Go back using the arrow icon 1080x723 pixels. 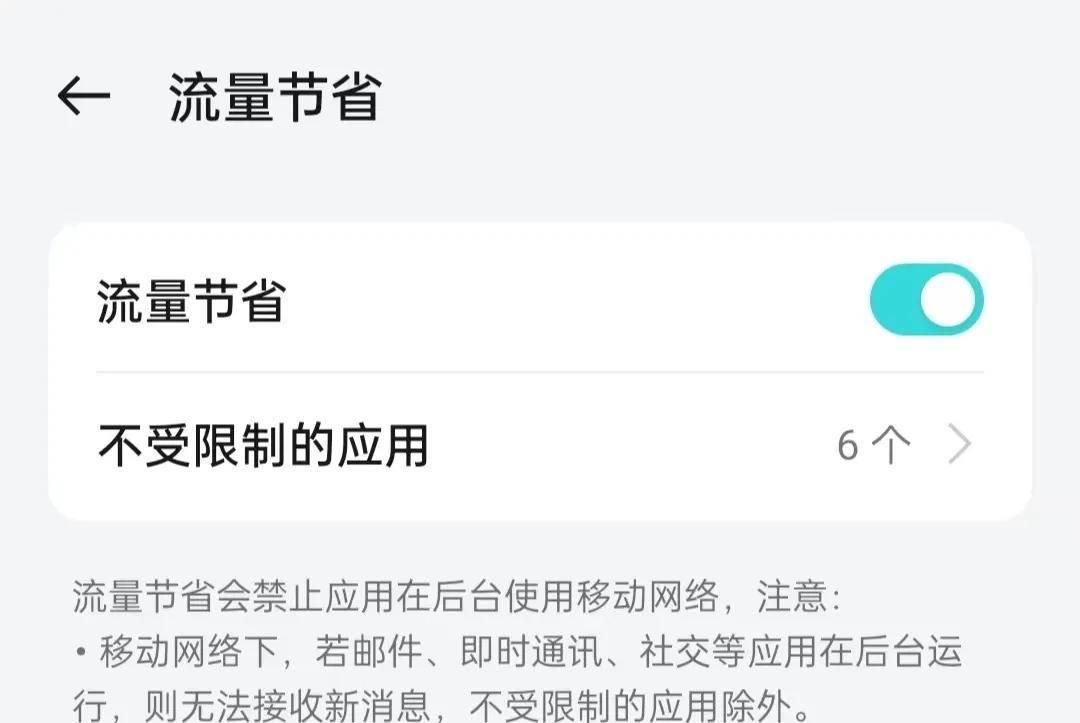(83, 96)
